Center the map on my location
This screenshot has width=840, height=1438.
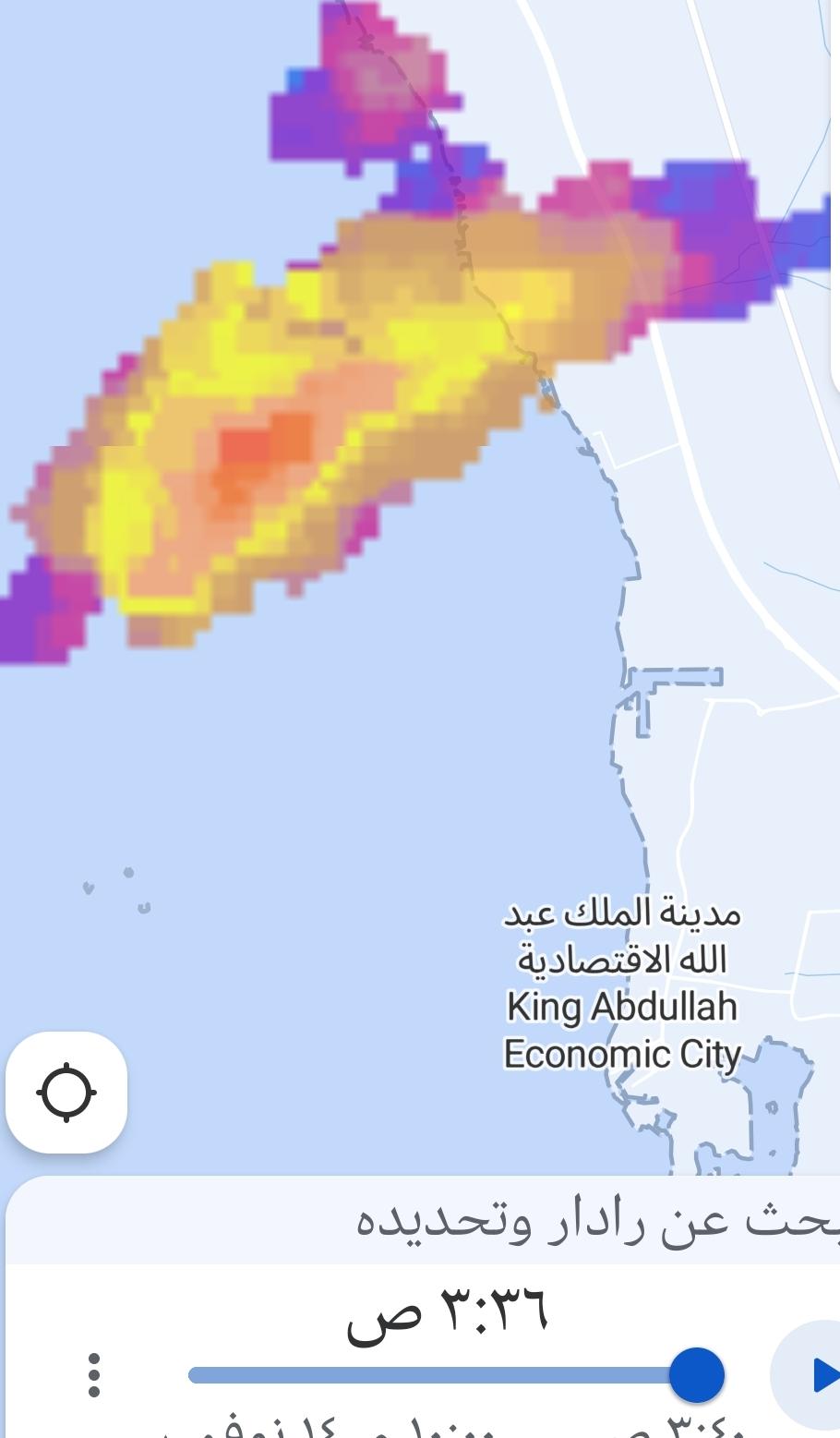(66, 1093)
